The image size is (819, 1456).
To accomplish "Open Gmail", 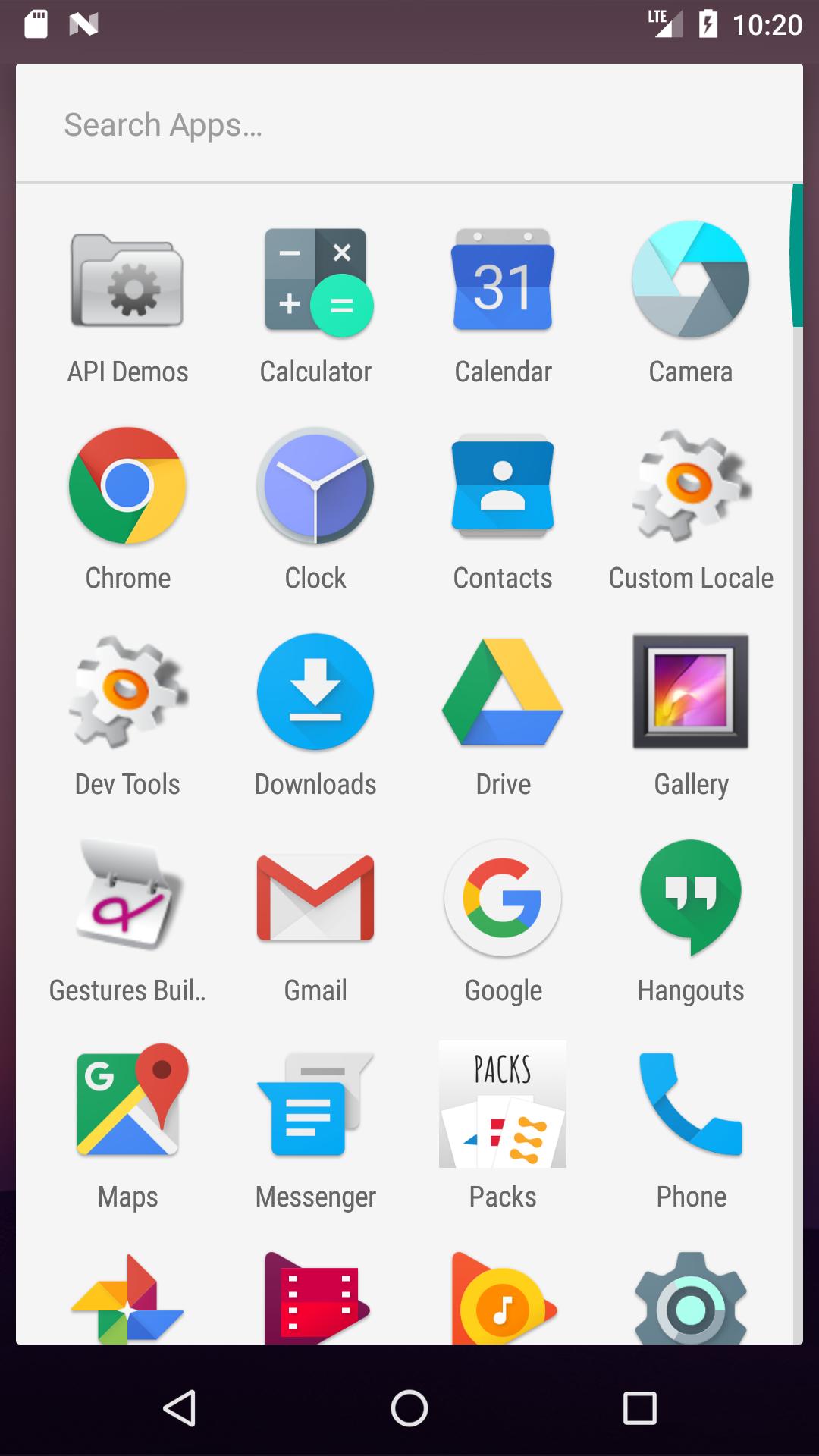I will (315, 899).
